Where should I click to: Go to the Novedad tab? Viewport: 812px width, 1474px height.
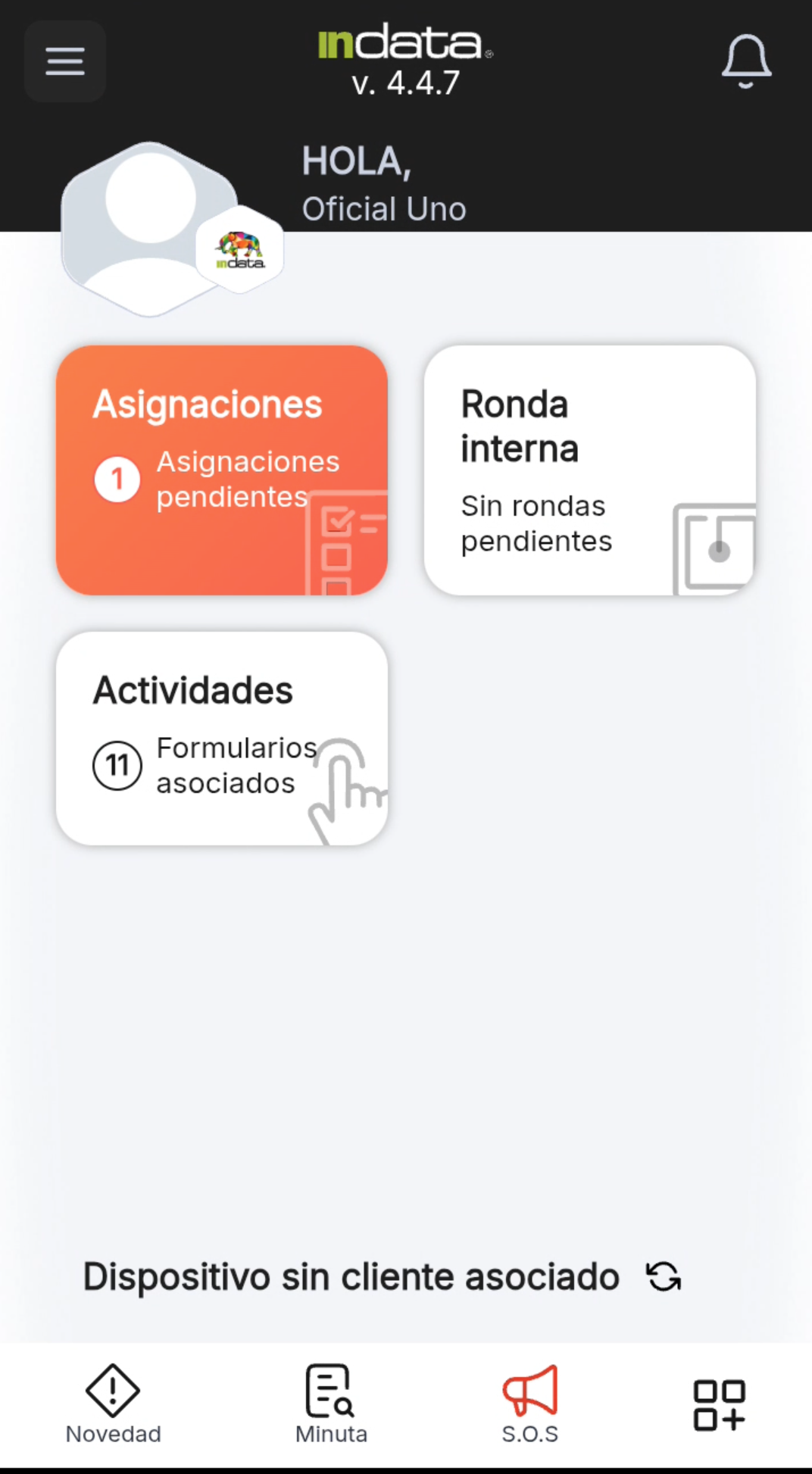[113, 1404]
